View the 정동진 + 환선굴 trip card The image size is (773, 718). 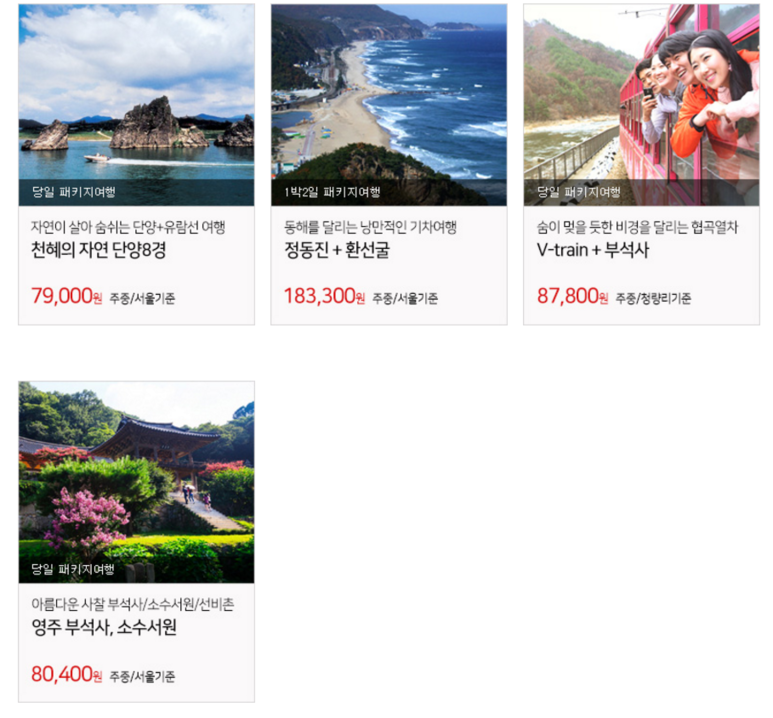pos(388,165)
